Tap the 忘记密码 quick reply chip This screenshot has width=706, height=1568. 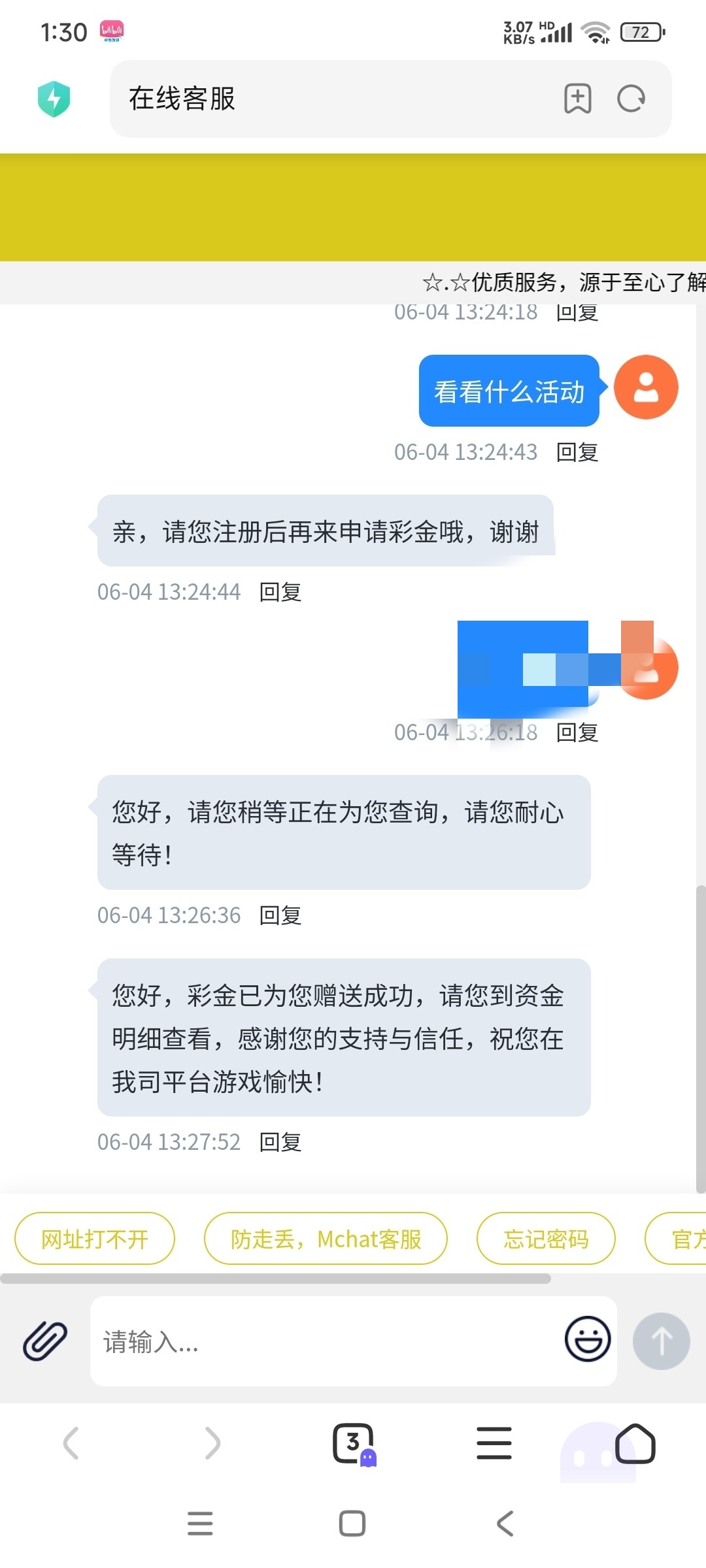click(x=546, y=1239)
